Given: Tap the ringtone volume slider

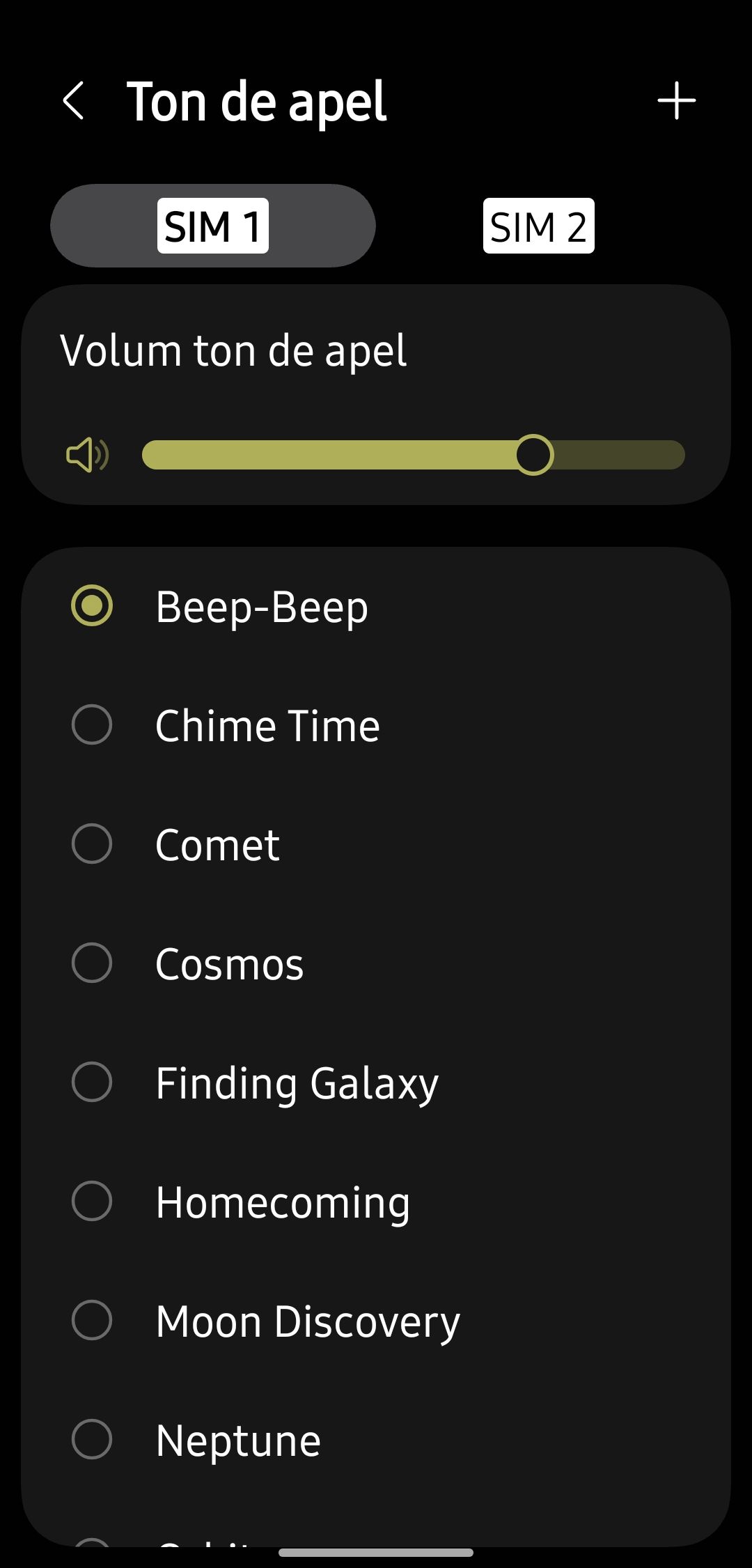Looking at the screenshot, I should tap(413, 455).
